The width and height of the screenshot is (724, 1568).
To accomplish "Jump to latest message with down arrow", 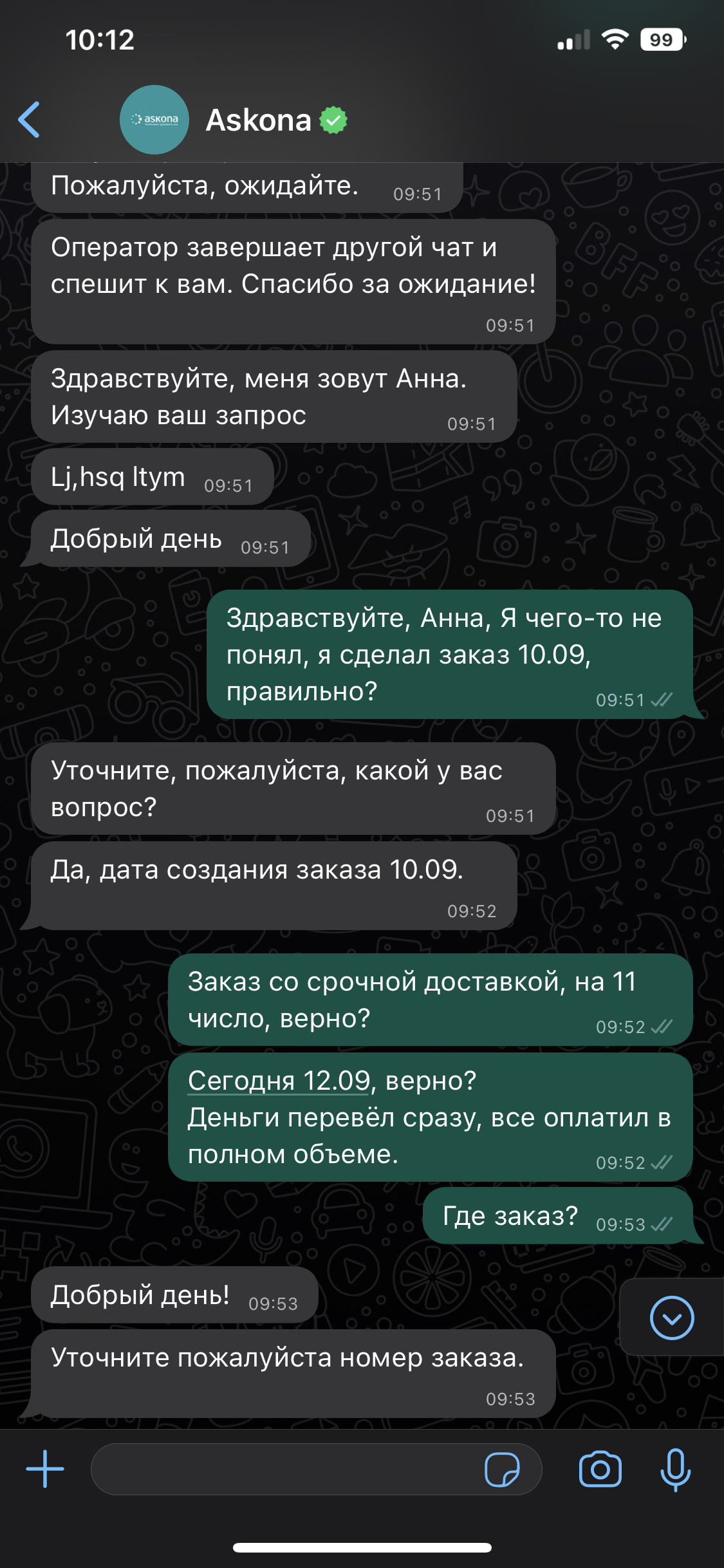I will coord(672,1318).
